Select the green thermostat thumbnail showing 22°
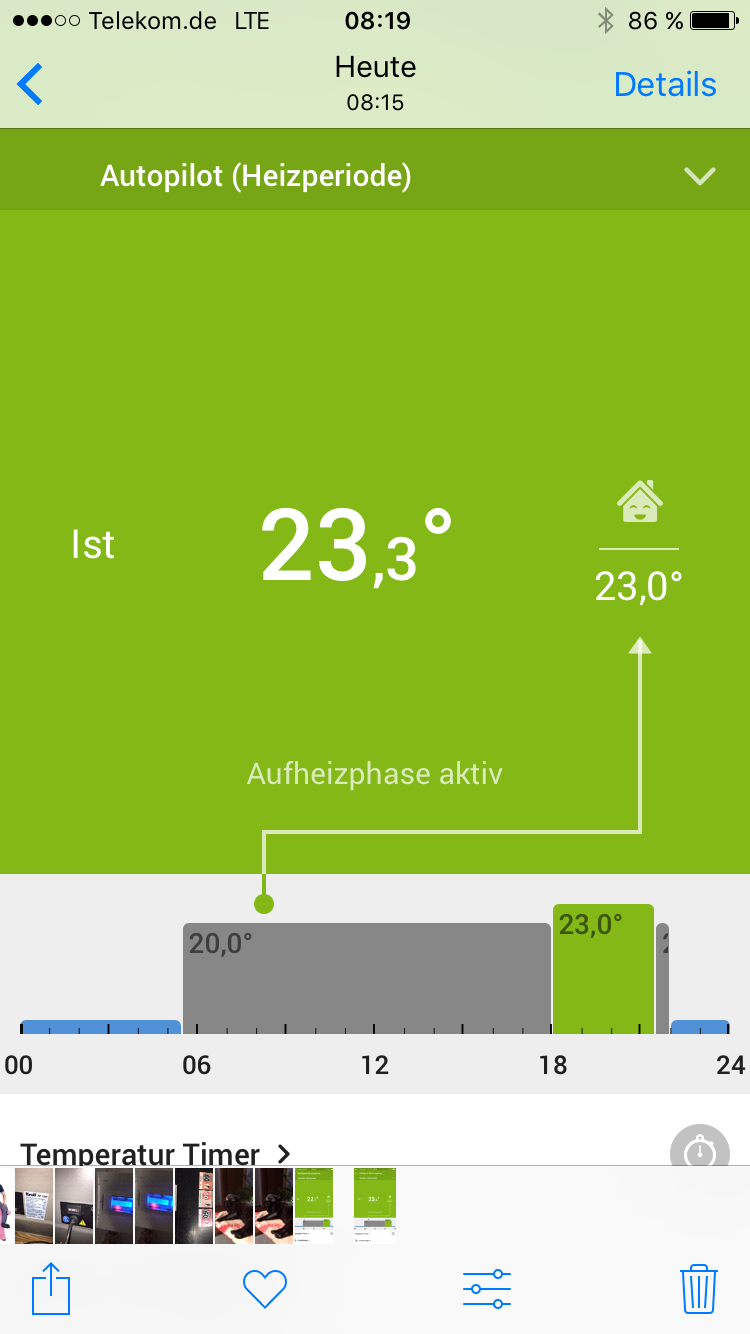This screenshot has width=750, height=1334. [314, 1206]
